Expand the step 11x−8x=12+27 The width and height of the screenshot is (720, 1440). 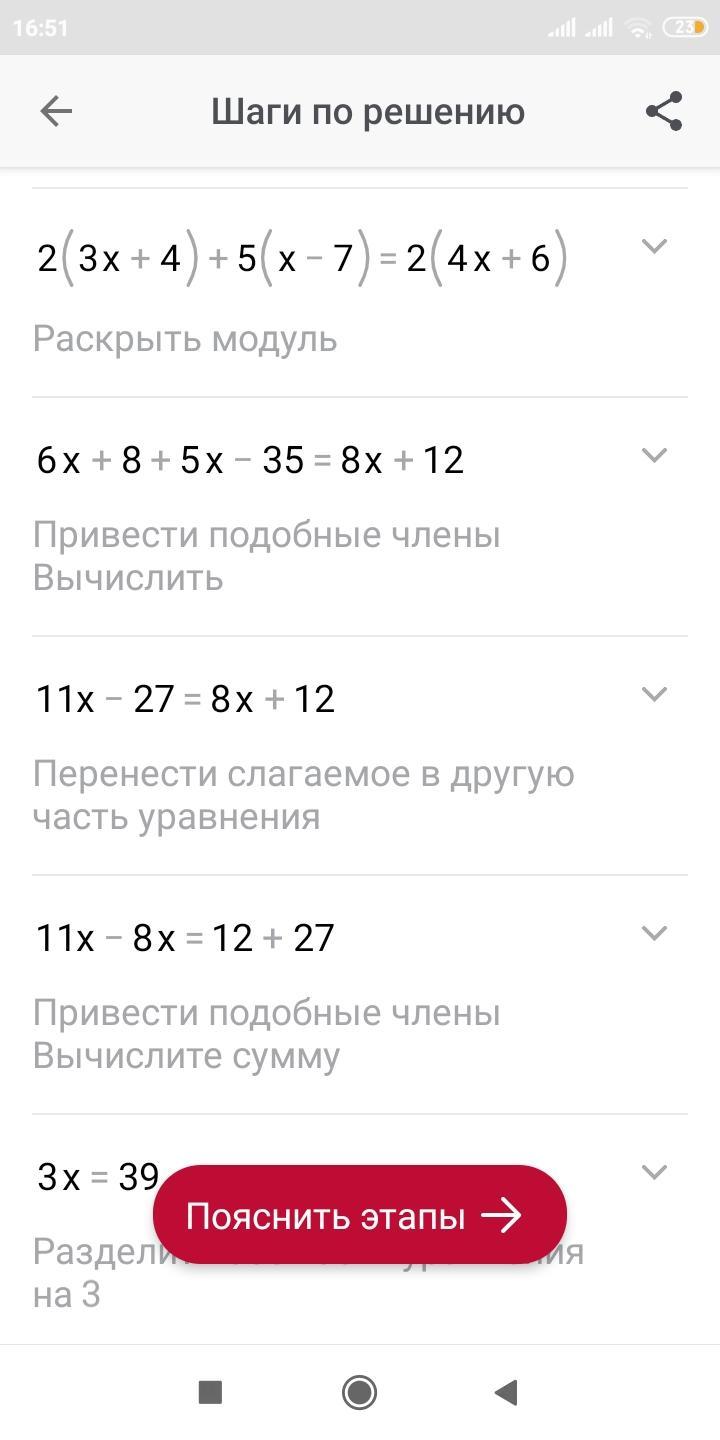(x=653, y=933)
